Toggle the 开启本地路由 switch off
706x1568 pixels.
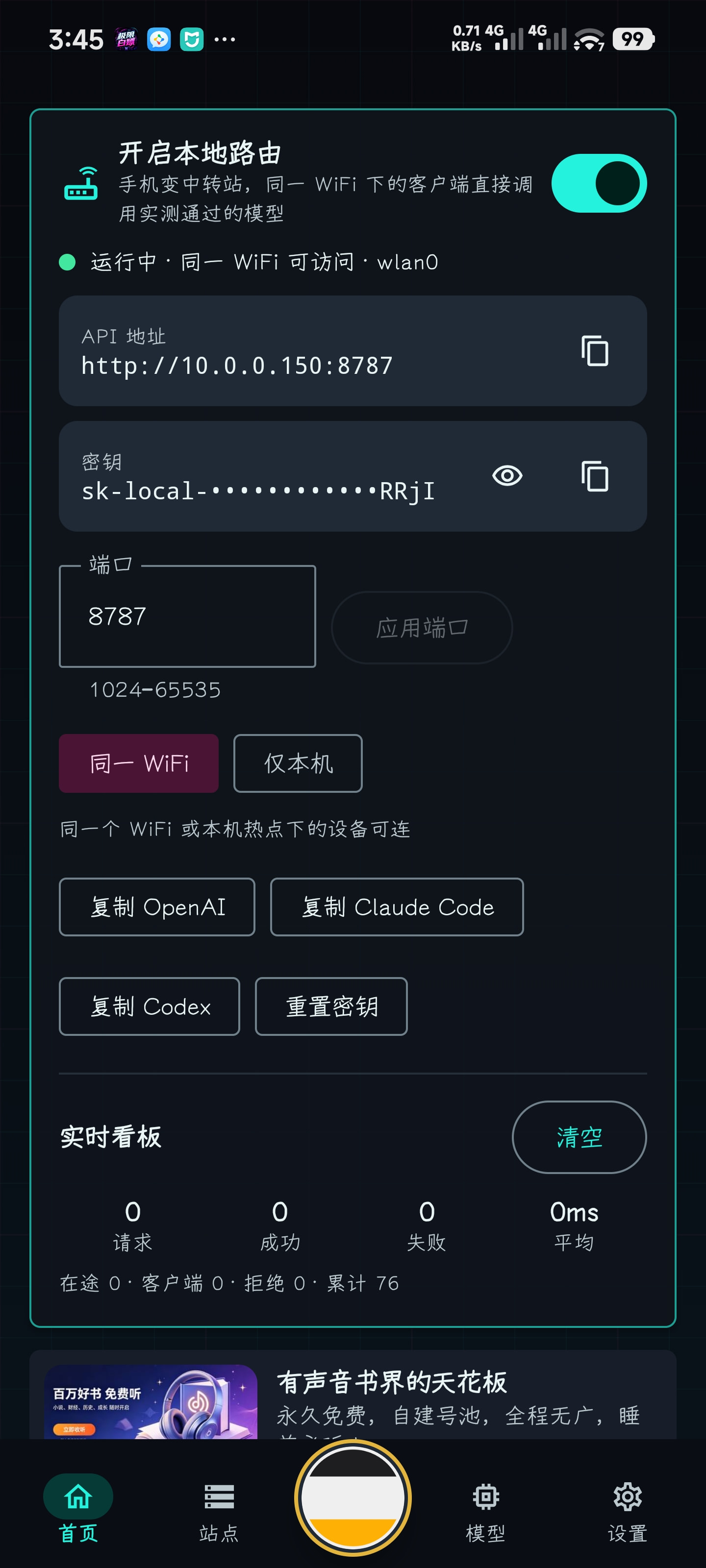click(x=599, y=183)
